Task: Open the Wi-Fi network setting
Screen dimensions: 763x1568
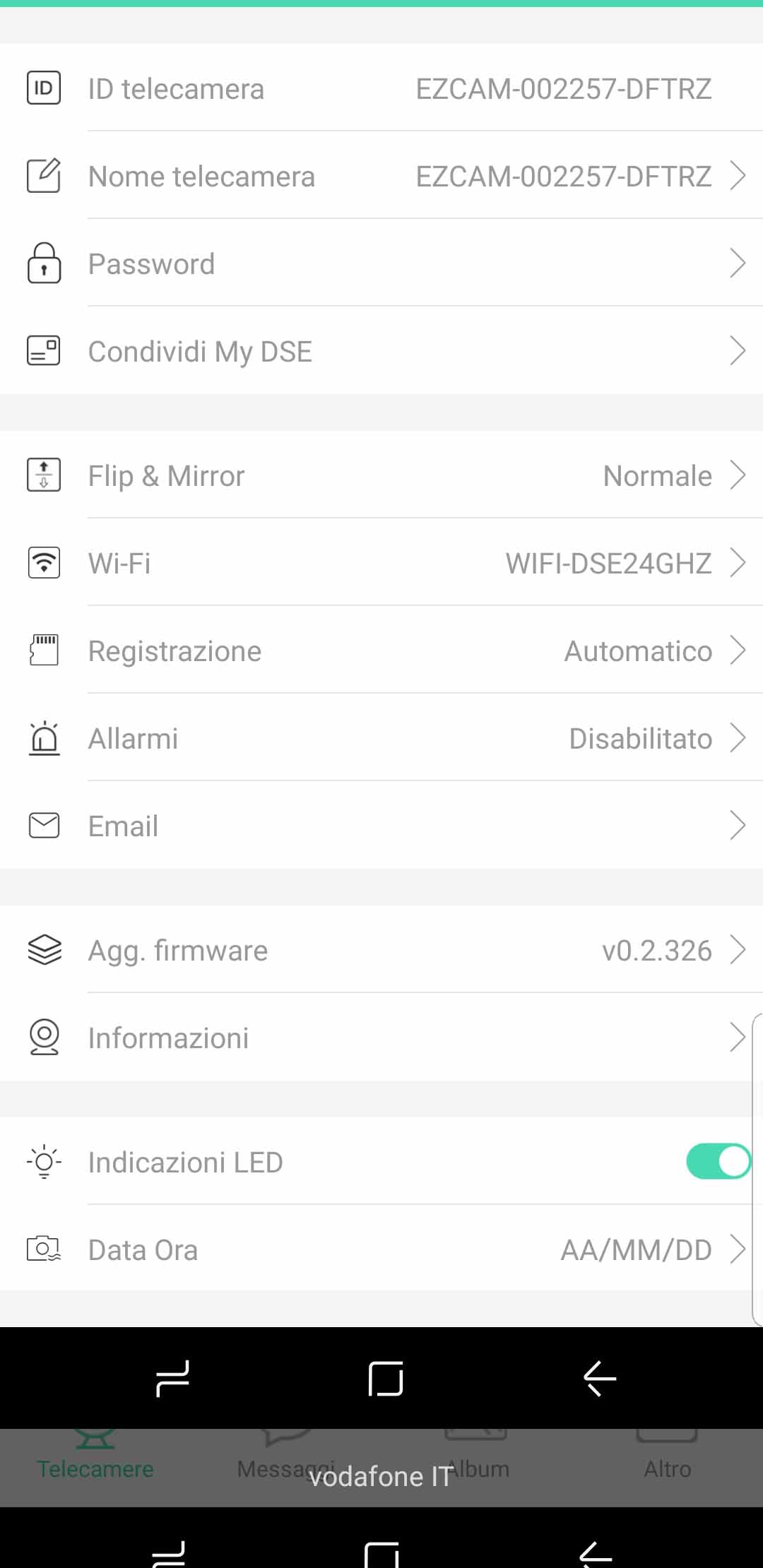Action: click(x=381, y=563)
